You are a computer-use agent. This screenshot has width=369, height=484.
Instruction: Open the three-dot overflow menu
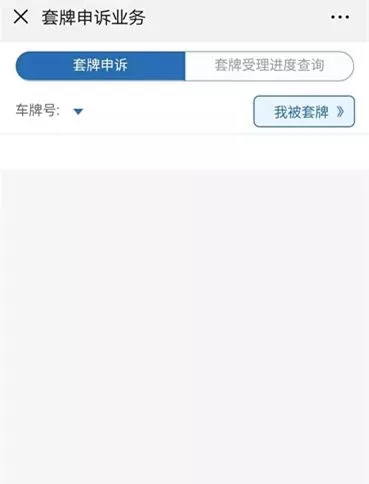pos(340,17)
